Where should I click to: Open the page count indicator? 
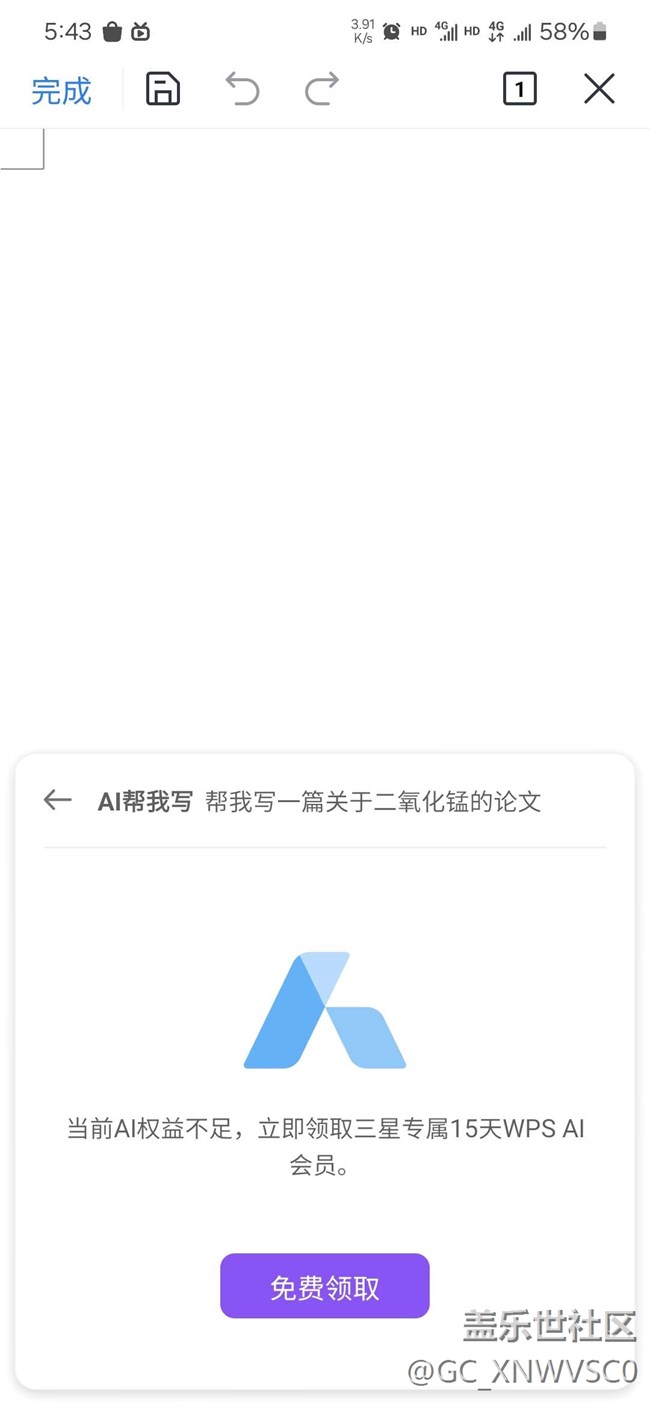pyautogui.click(x=519, y=90)
